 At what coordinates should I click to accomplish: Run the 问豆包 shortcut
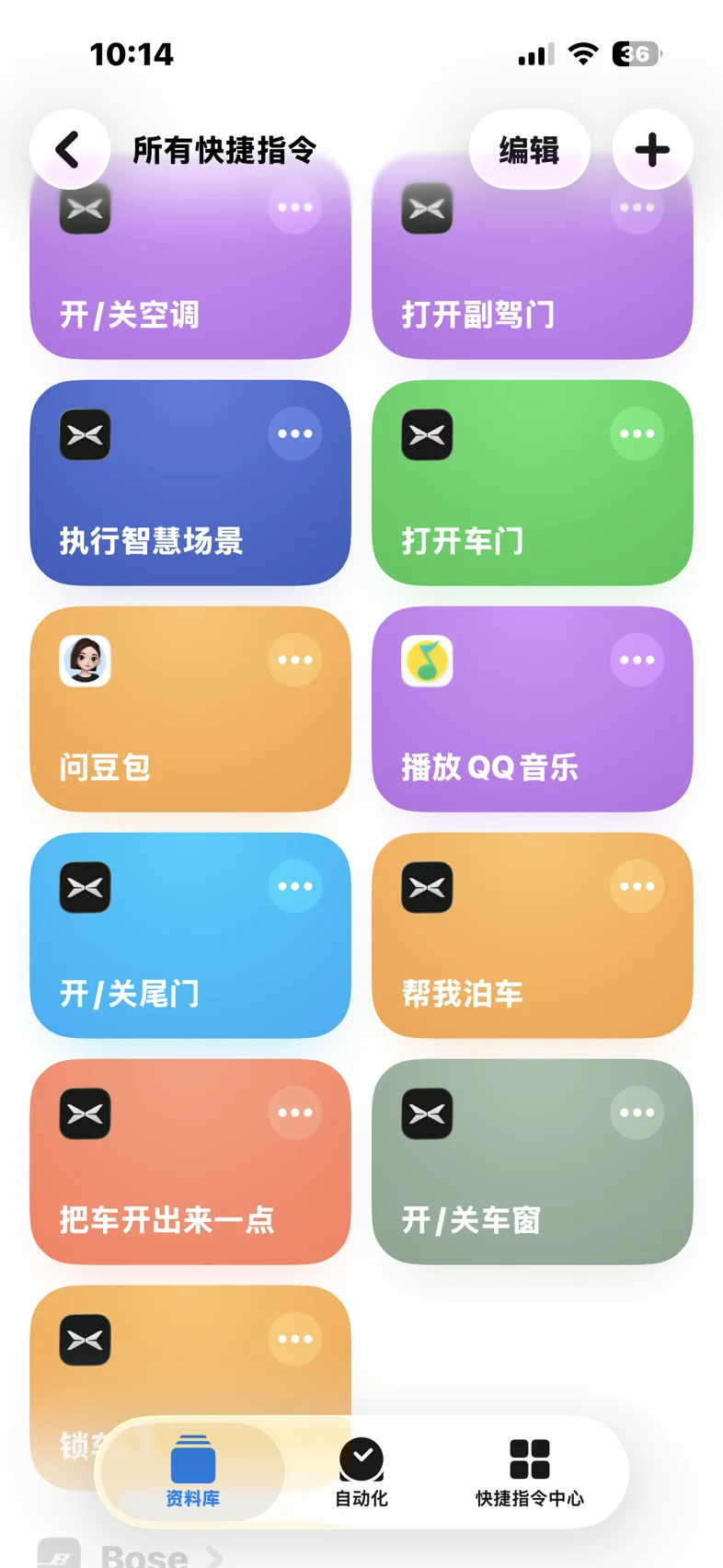(x=190, y=709)
